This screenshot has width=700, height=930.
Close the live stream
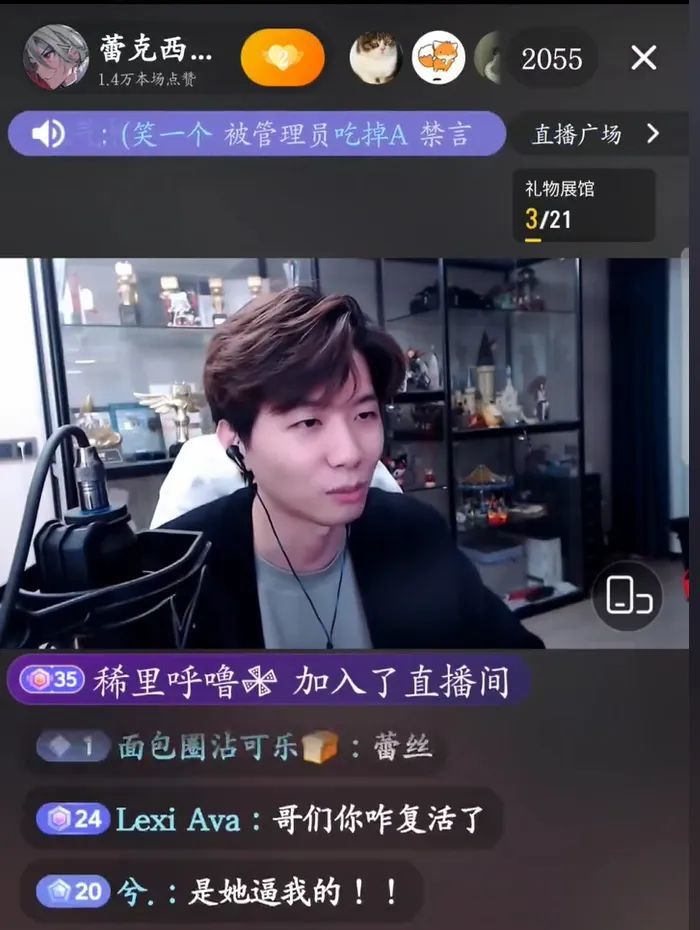644,58
